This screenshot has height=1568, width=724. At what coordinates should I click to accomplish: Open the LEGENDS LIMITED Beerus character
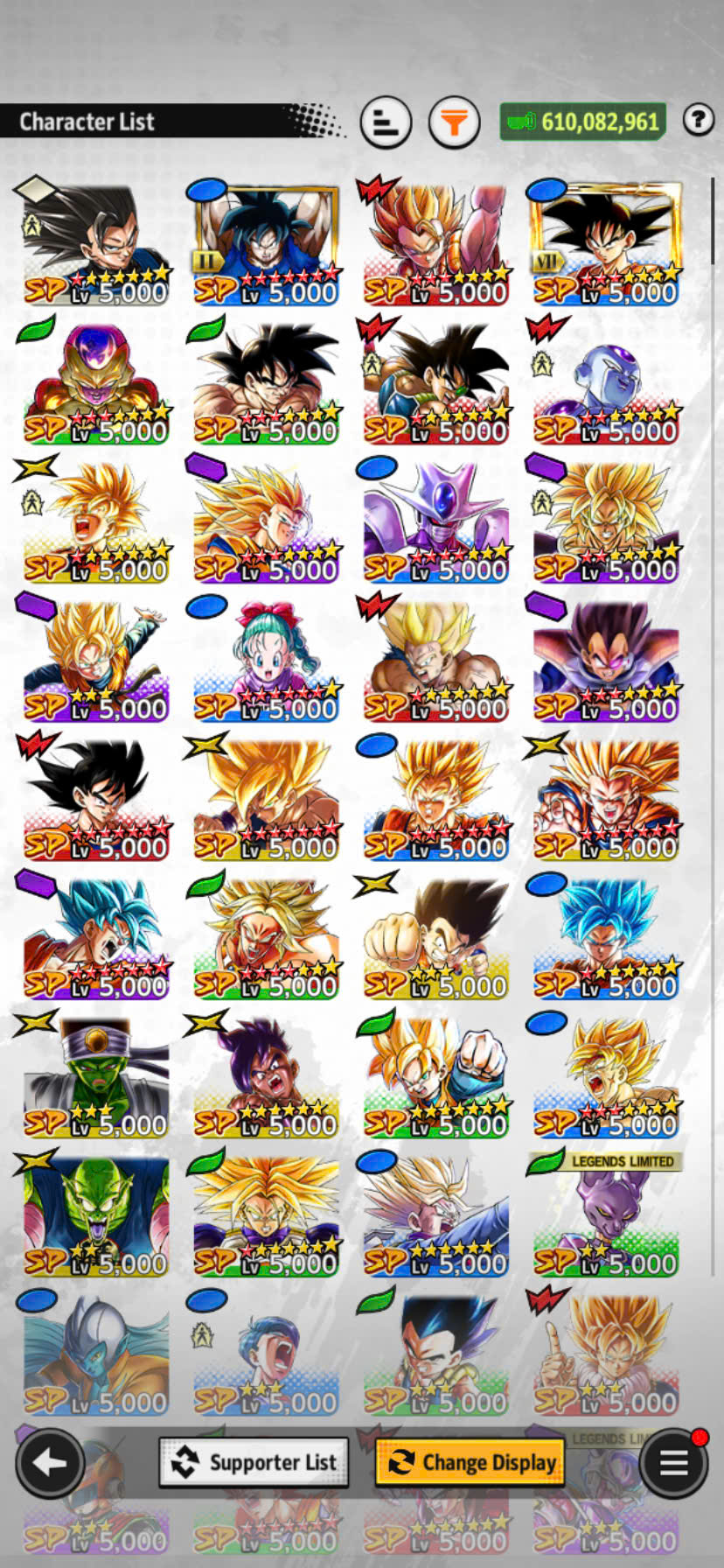point(606,1214)
